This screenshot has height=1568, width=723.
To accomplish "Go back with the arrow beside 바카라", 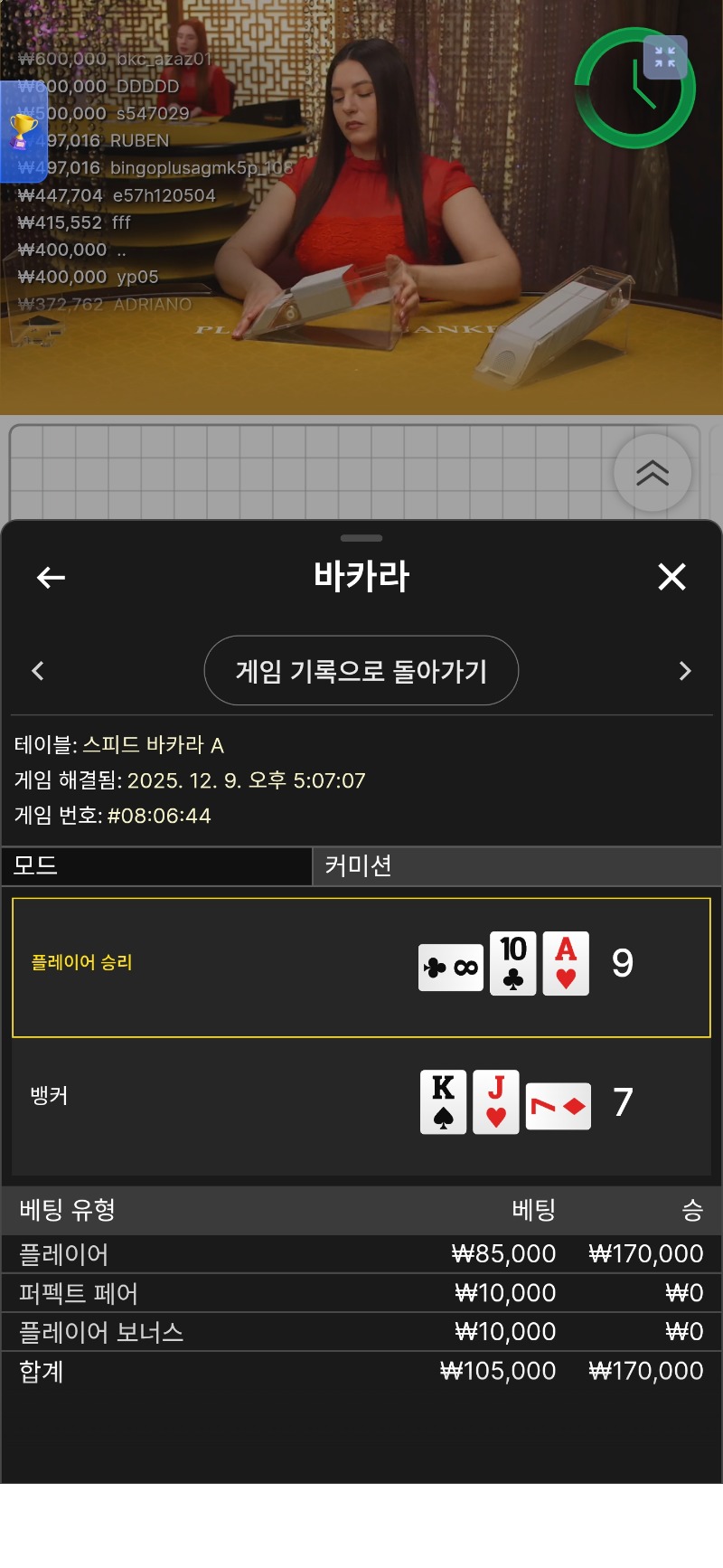I will pos(51,577).
